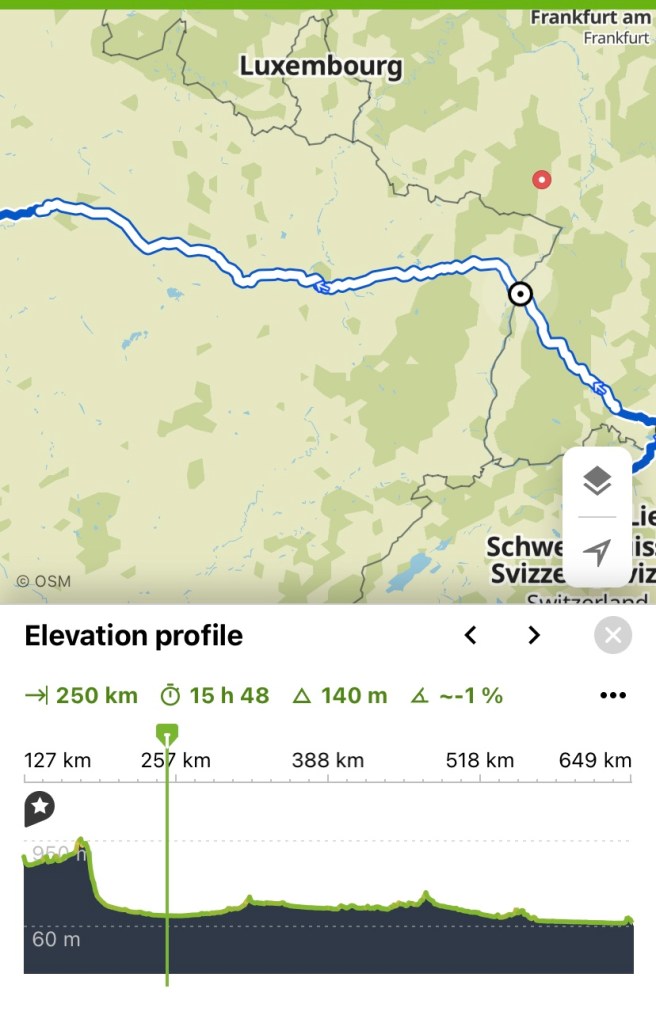Viewport: 656px width, 1023px height.
Task: Open the OSM attribution link
Action: [x=43, y=580]
